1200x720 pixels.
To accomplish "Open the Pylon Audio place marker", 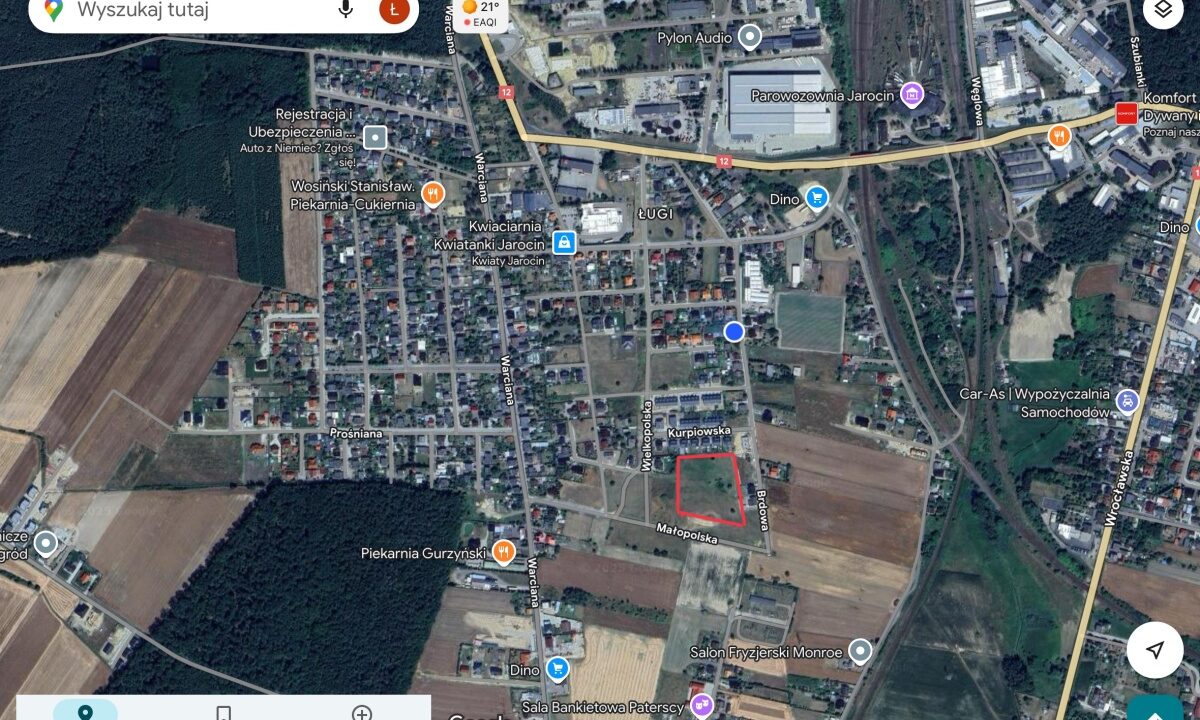I will pyautogui.click(x=750, y=38).
